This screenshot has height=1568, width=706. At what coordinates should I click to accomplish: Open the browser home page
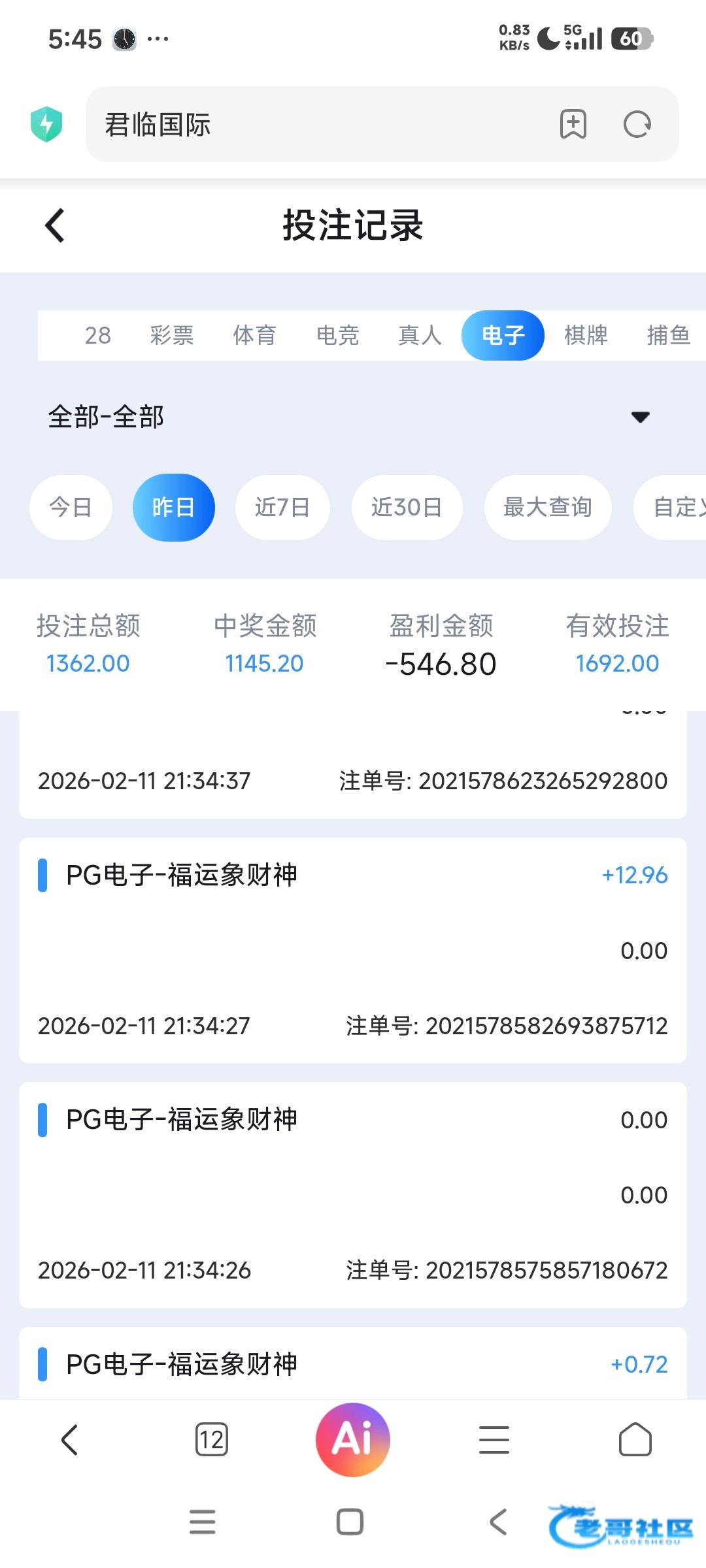pos(635,1439)
